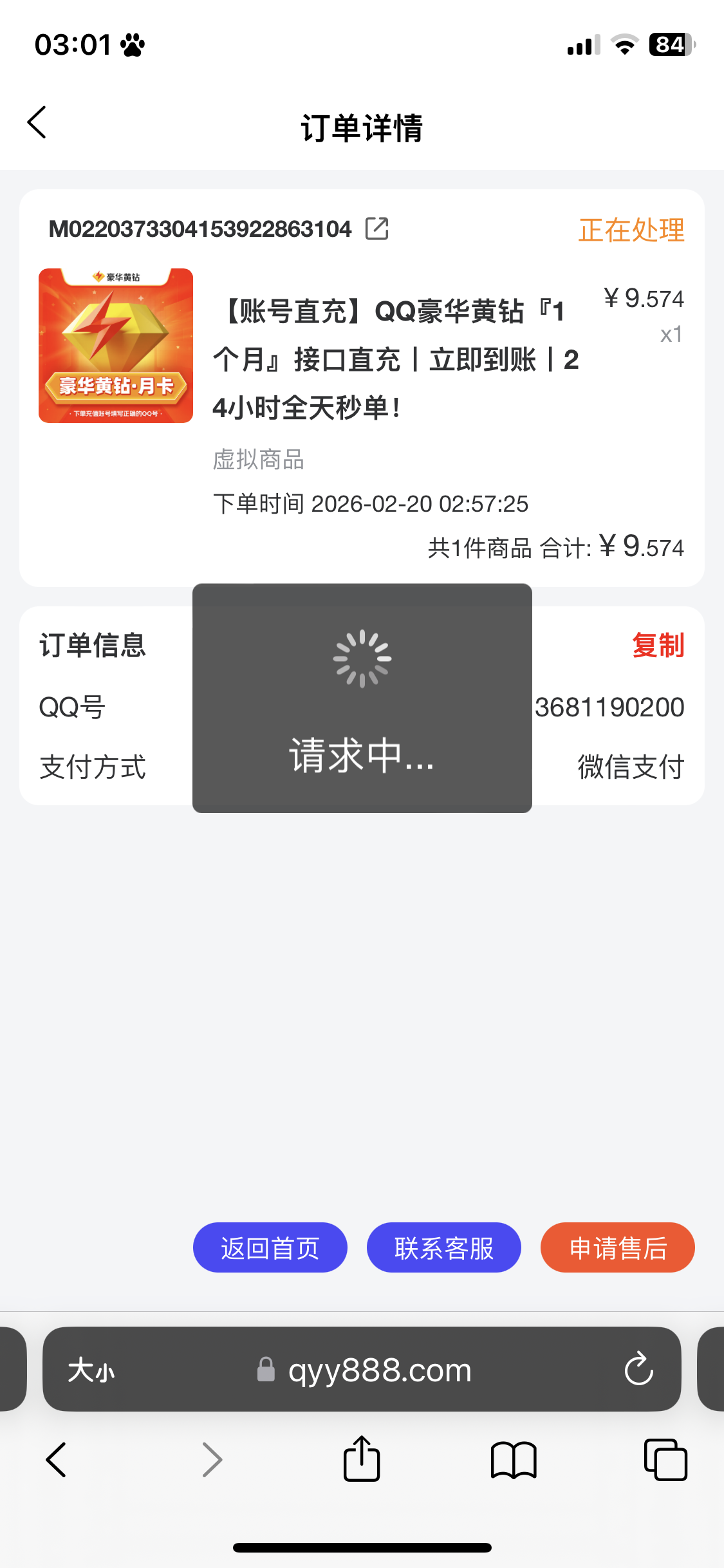
Task: Copy the order number with the icon
Action: pyautogui.click(x=377, y=229)
